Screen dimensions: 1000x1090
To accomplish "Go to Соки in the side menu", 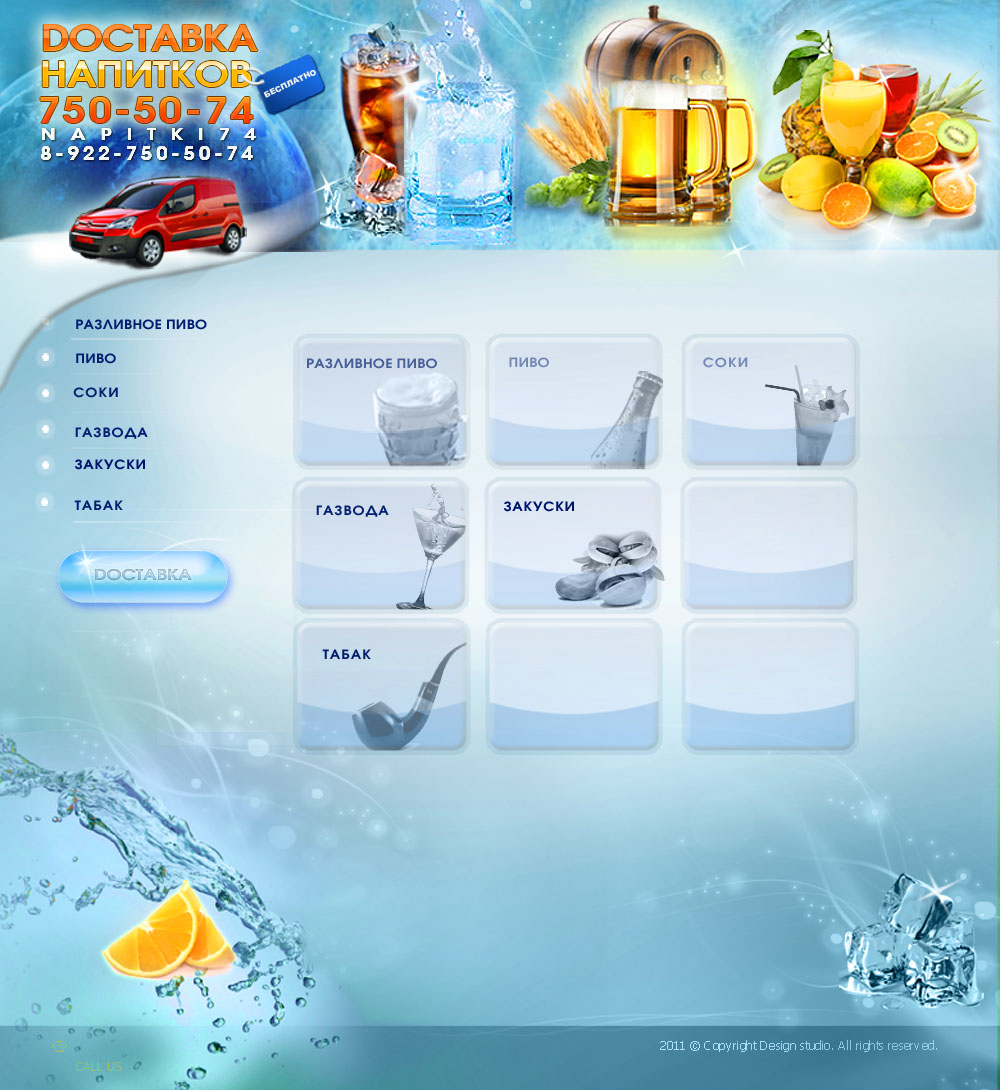I will coord(96,393).
